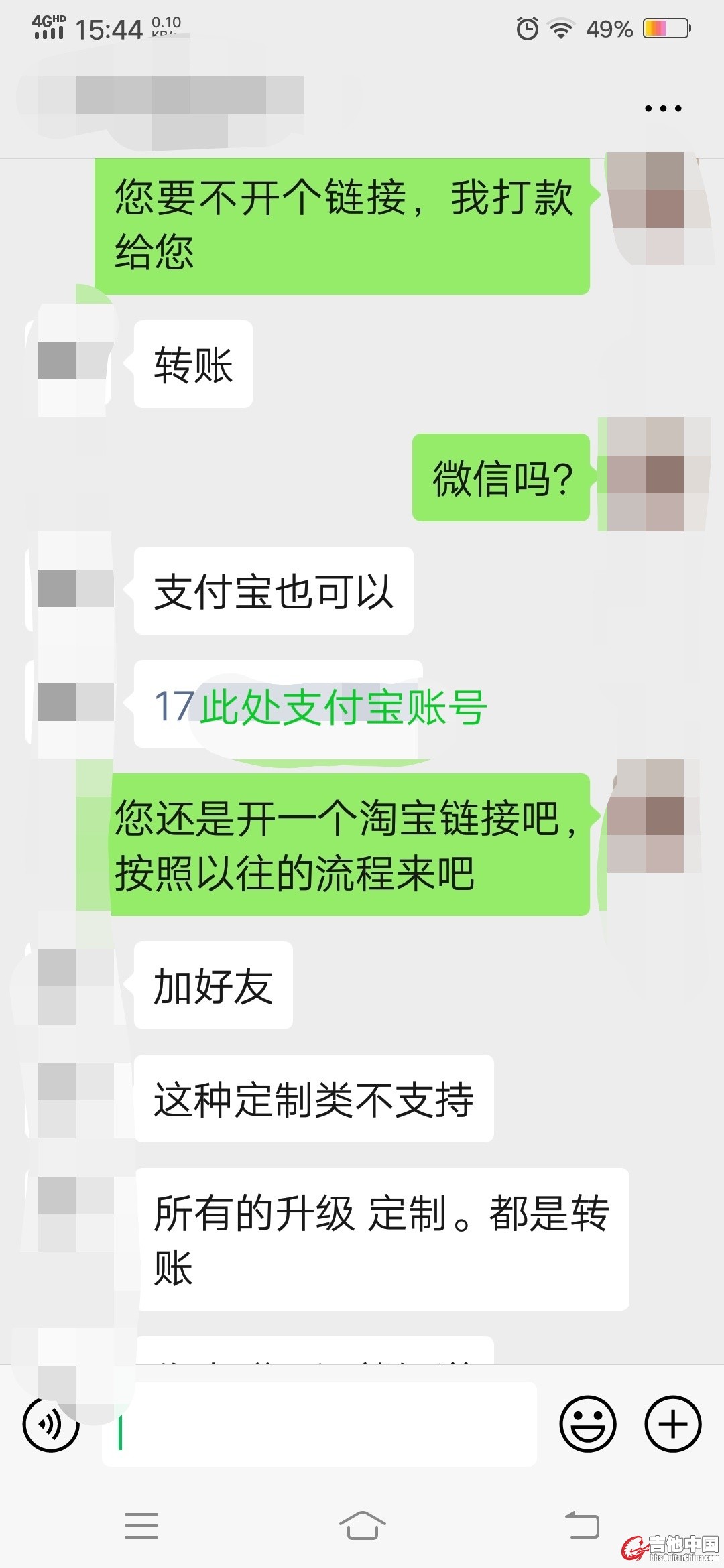Open the plus attachment menu
Screen dimensions: 724x1568
[x=673, y=1424]
